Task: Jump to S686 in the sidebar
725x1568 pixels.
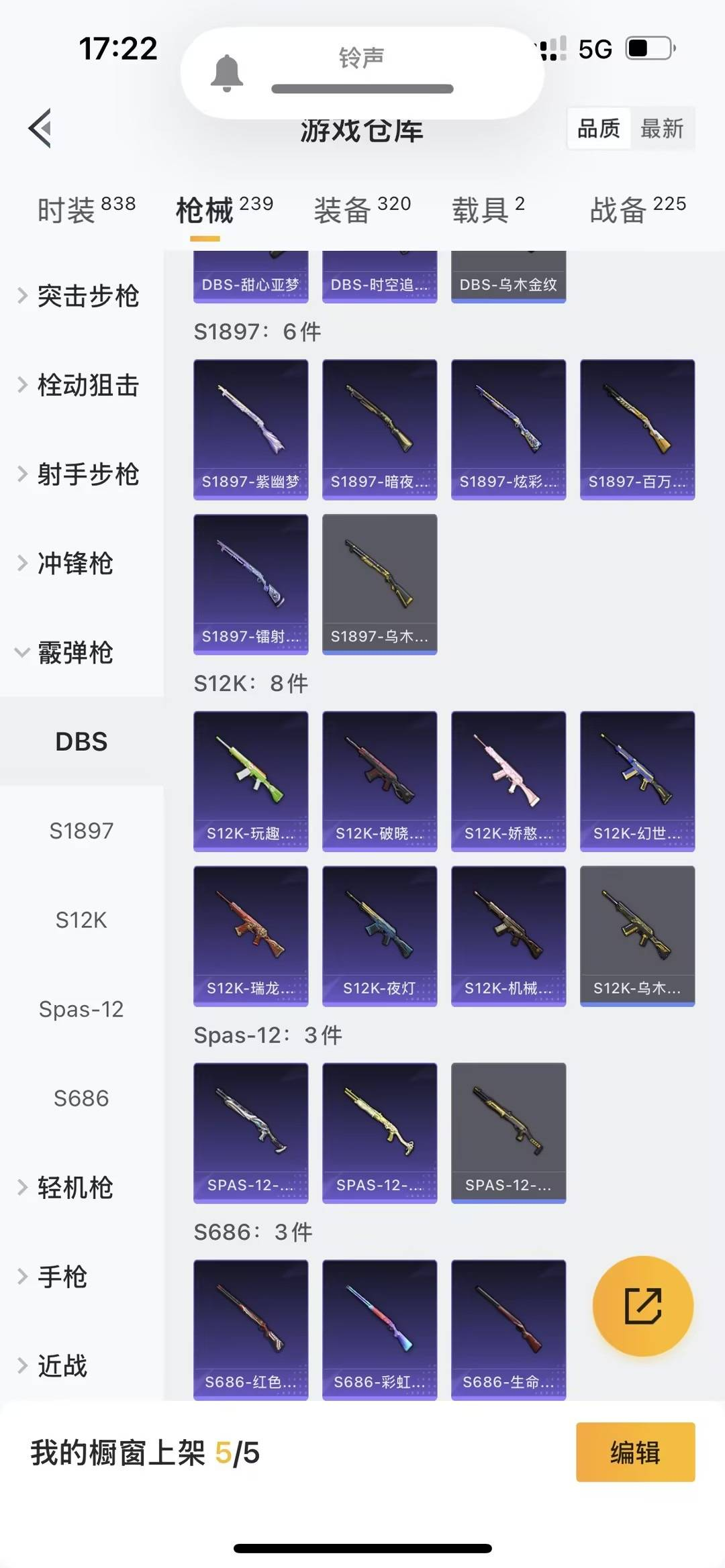Action: [81, 1098]
